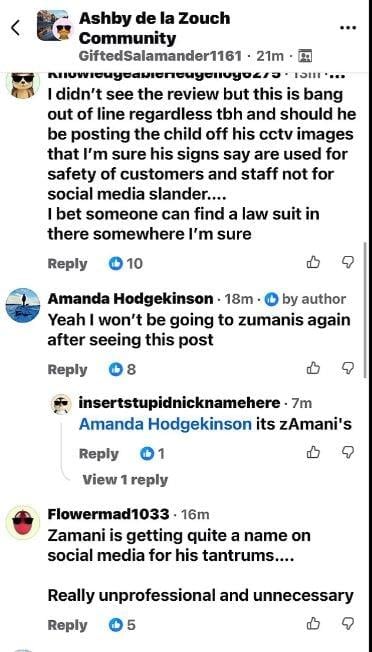Dislike Amanda Hodgekinson's comment
Screen dimensions: 372x652
347,368
